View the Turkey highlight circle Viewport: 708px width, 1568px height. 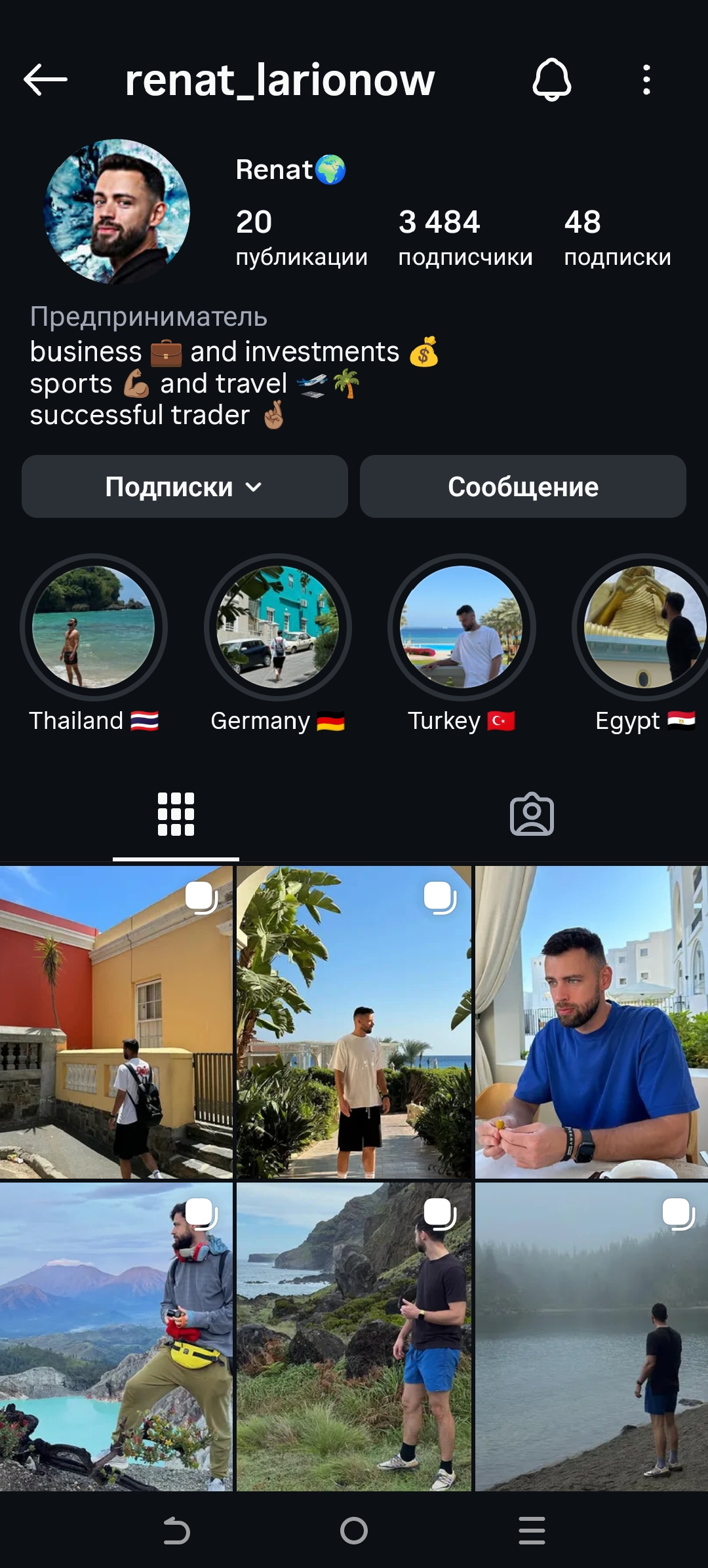(462, 627)
